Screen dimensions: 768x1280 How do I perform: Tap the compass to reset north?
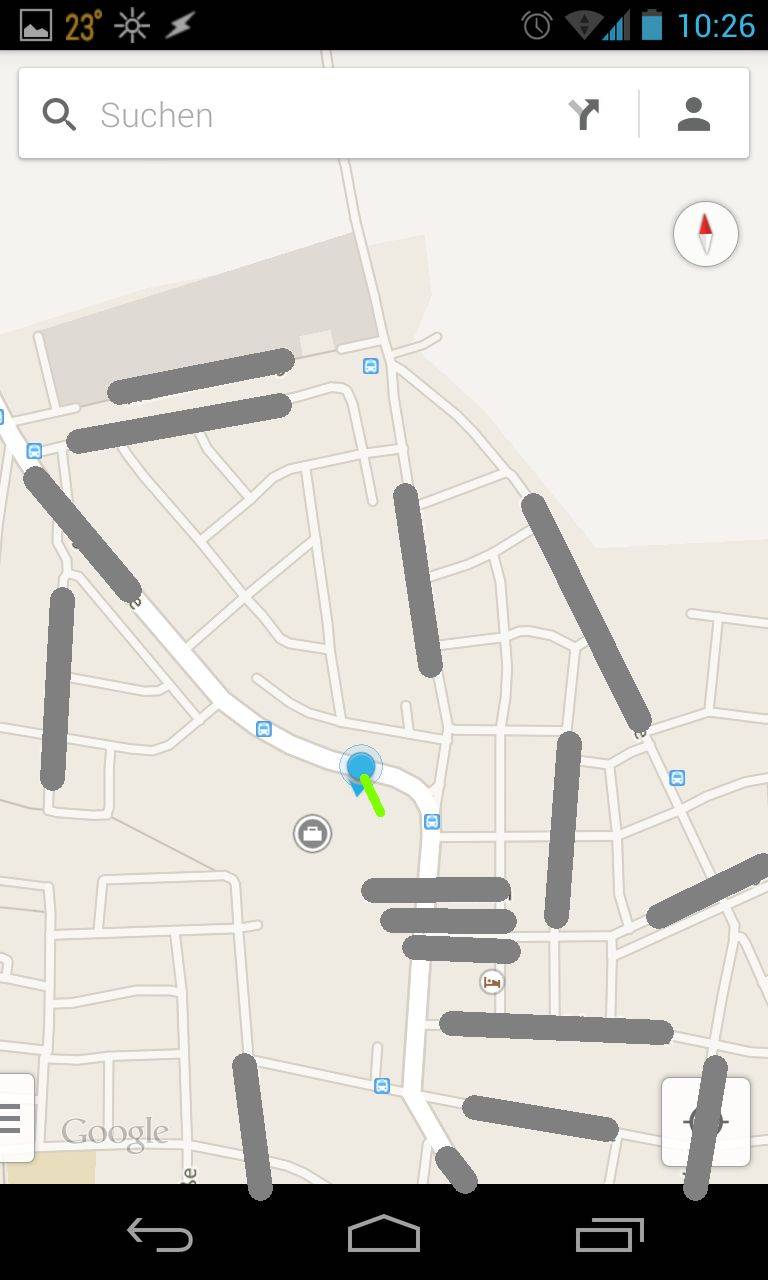(706, 234)
